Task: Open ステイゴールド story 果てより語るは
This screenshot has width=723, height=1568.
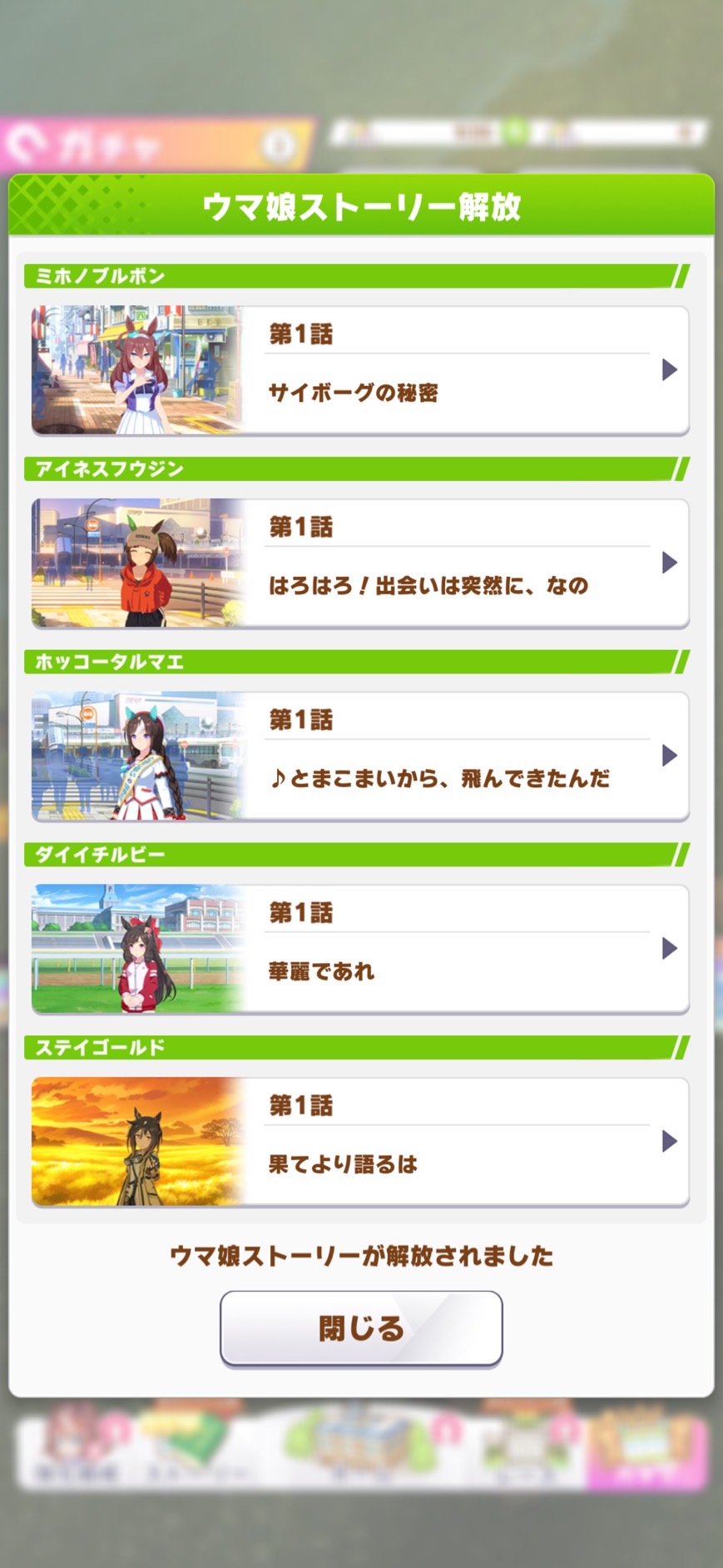Action: click(x=360, y=1142)
